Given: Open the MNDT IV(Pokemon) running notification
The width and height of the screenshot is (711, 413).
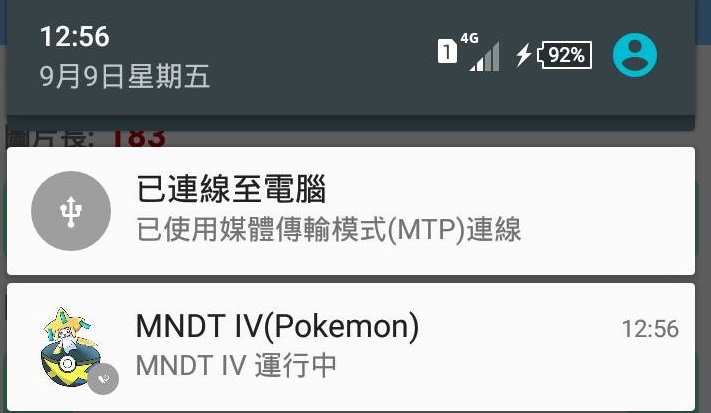Looking at the screenshot, I should click(x=350, y=345).
